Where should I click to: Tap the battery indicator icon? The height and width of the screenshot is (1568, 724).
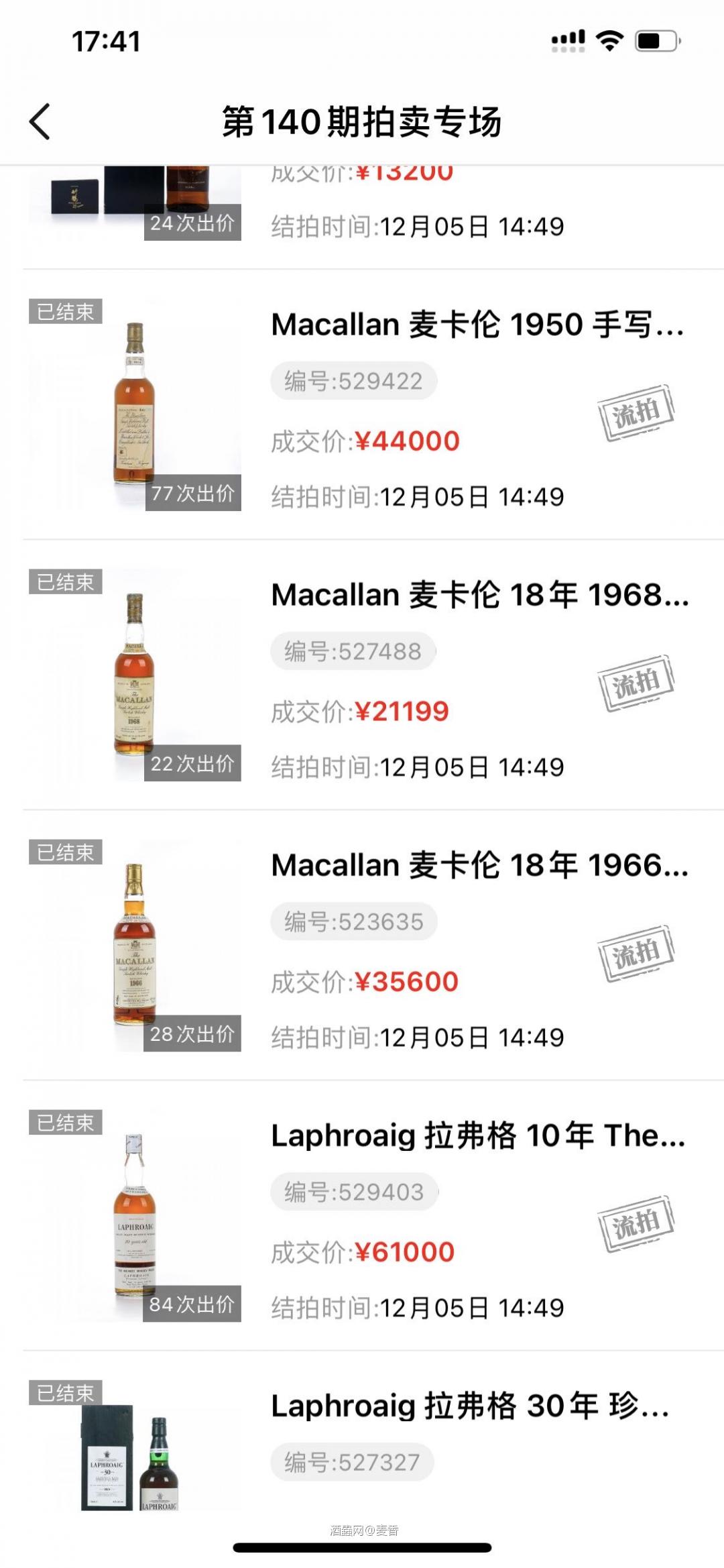point(654,40)
